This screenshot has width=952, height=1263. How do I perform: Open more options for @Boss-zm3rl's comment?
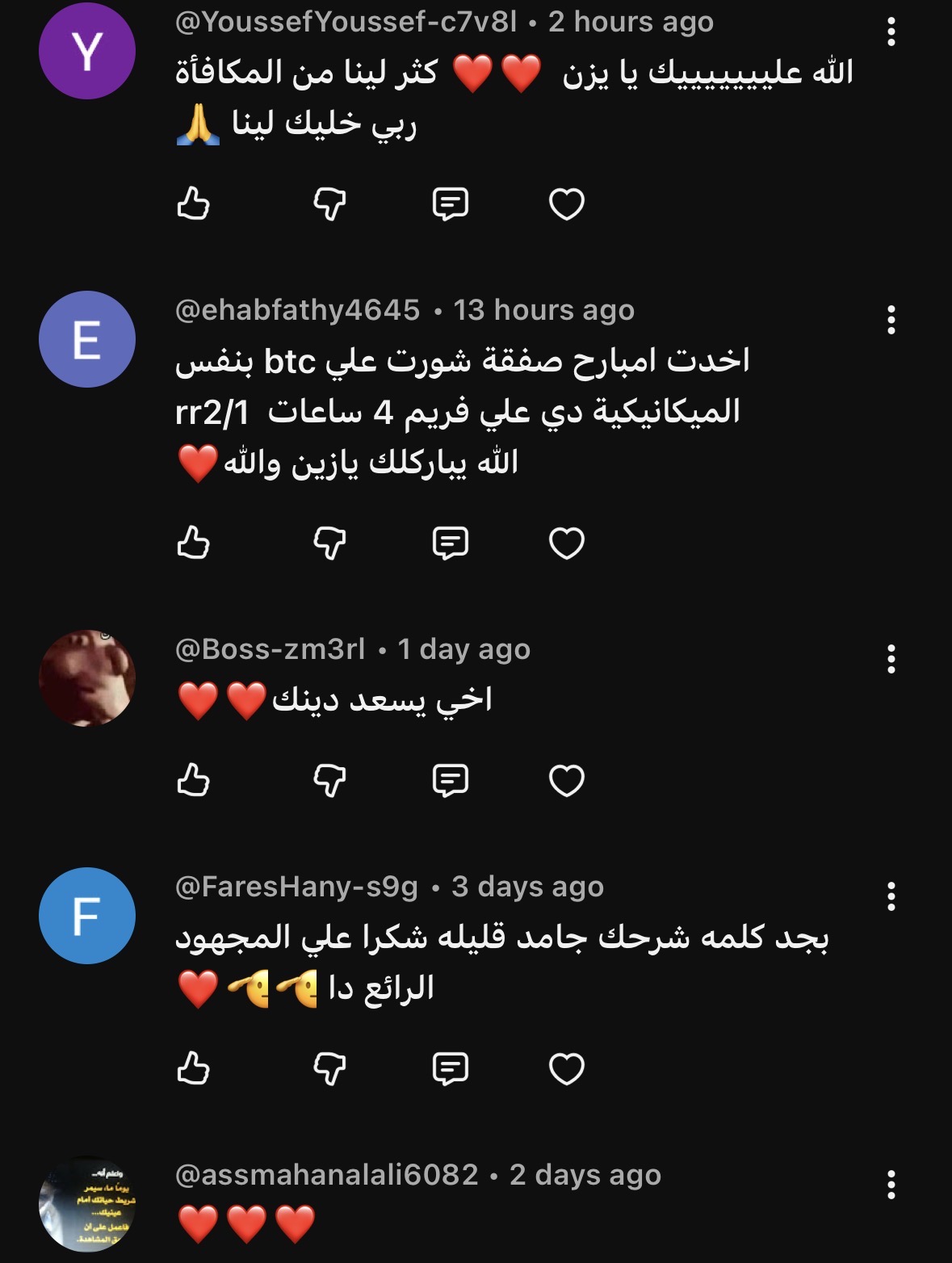coord(891,660)
